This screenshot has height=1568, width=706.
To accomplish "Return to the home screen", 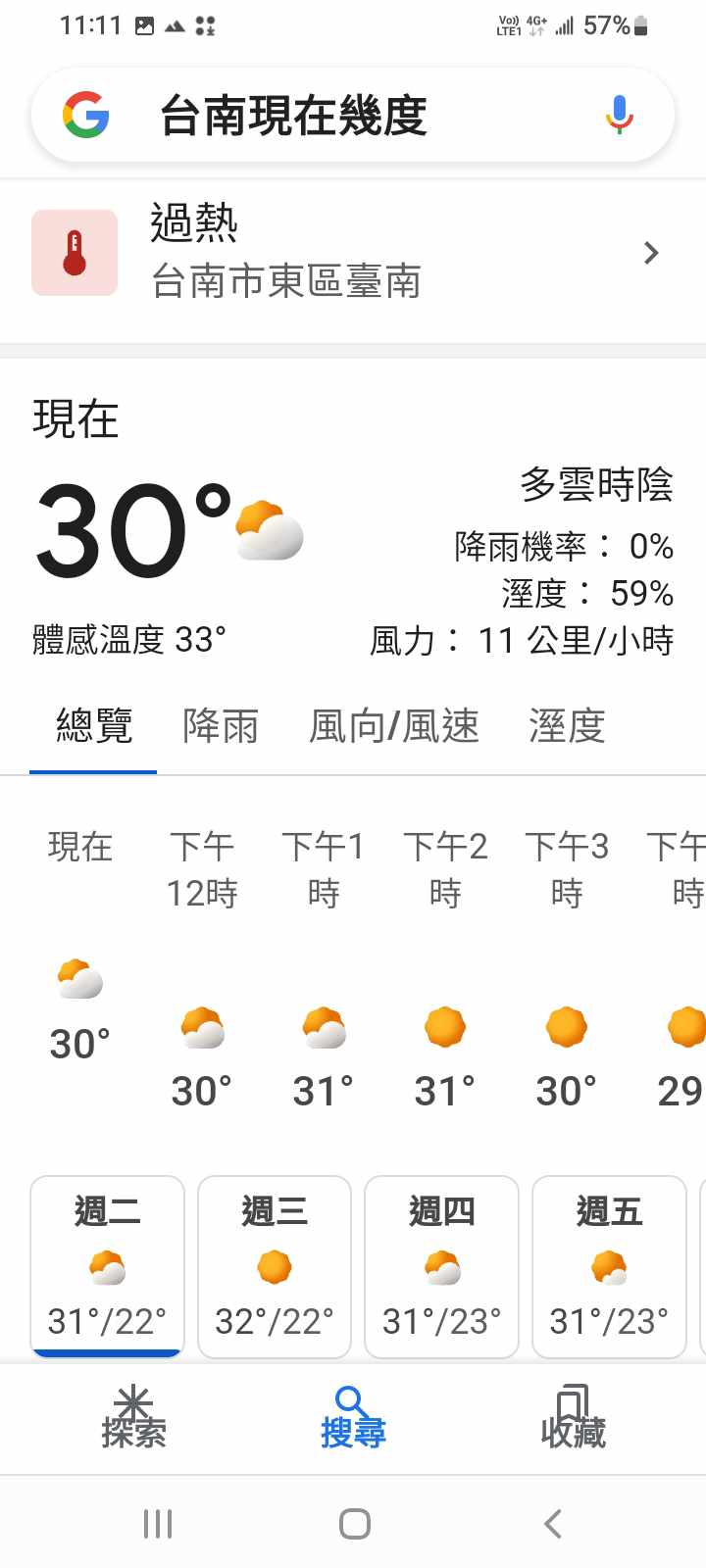I will pyautogui.click(x=354, y=1524).
